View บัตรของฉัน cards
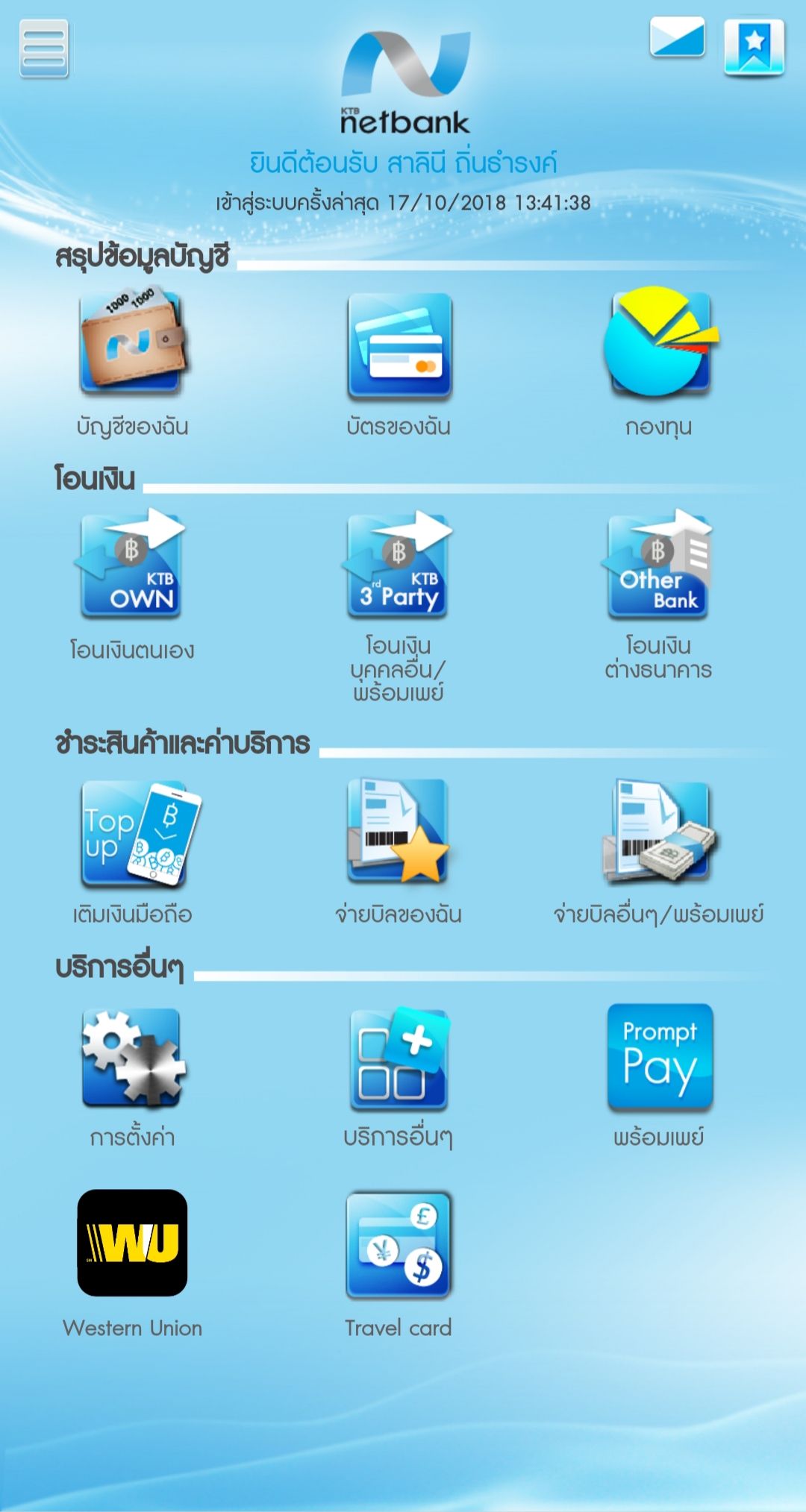The width and height of the screenshot is (806, 1512). pyautogui.click(x=399, y=345)
